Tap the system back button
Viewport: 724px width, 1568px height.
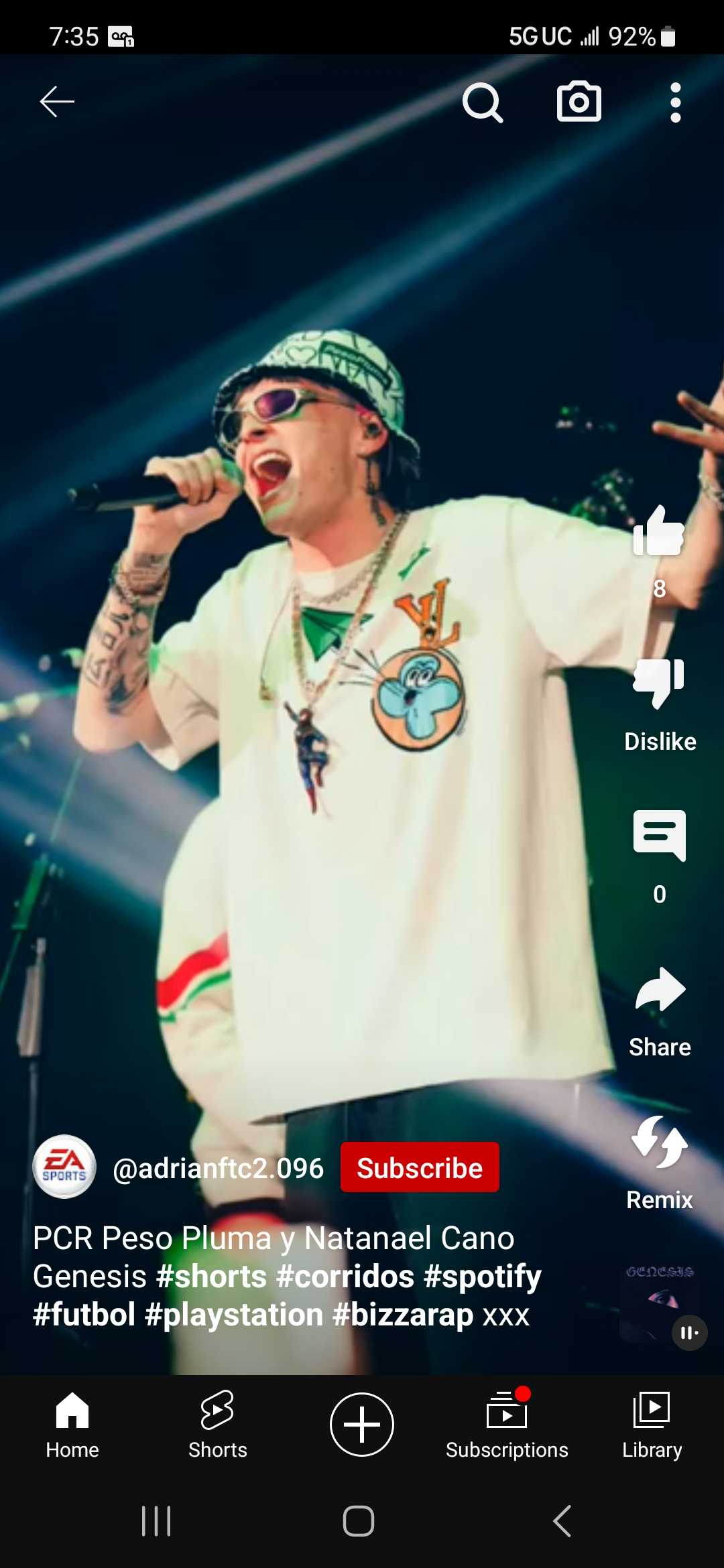point(562,1521)
